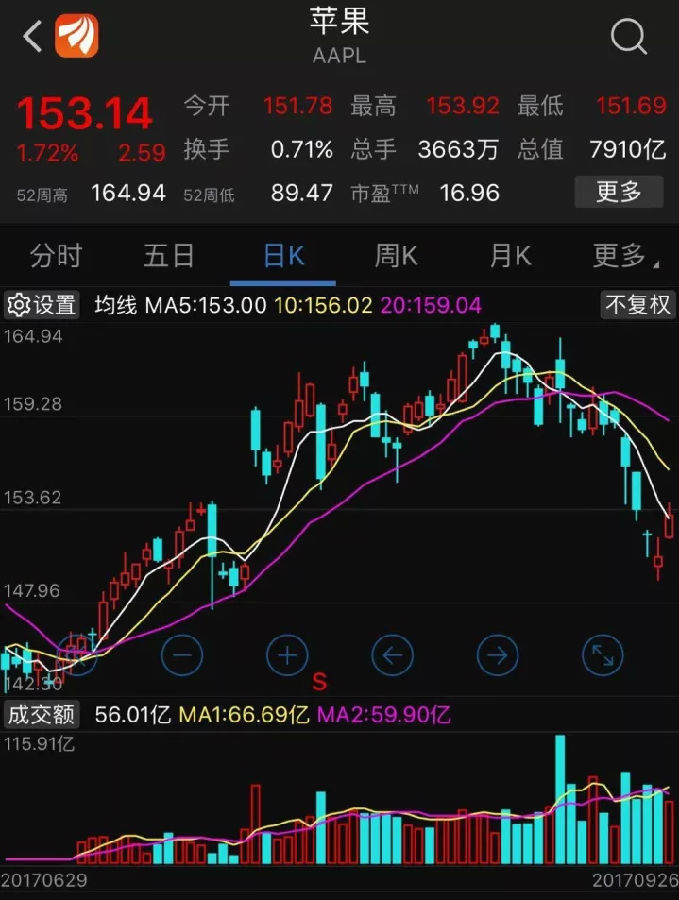Expand the chart to full screen
The image size is (679, 900).
pos(603,656)
